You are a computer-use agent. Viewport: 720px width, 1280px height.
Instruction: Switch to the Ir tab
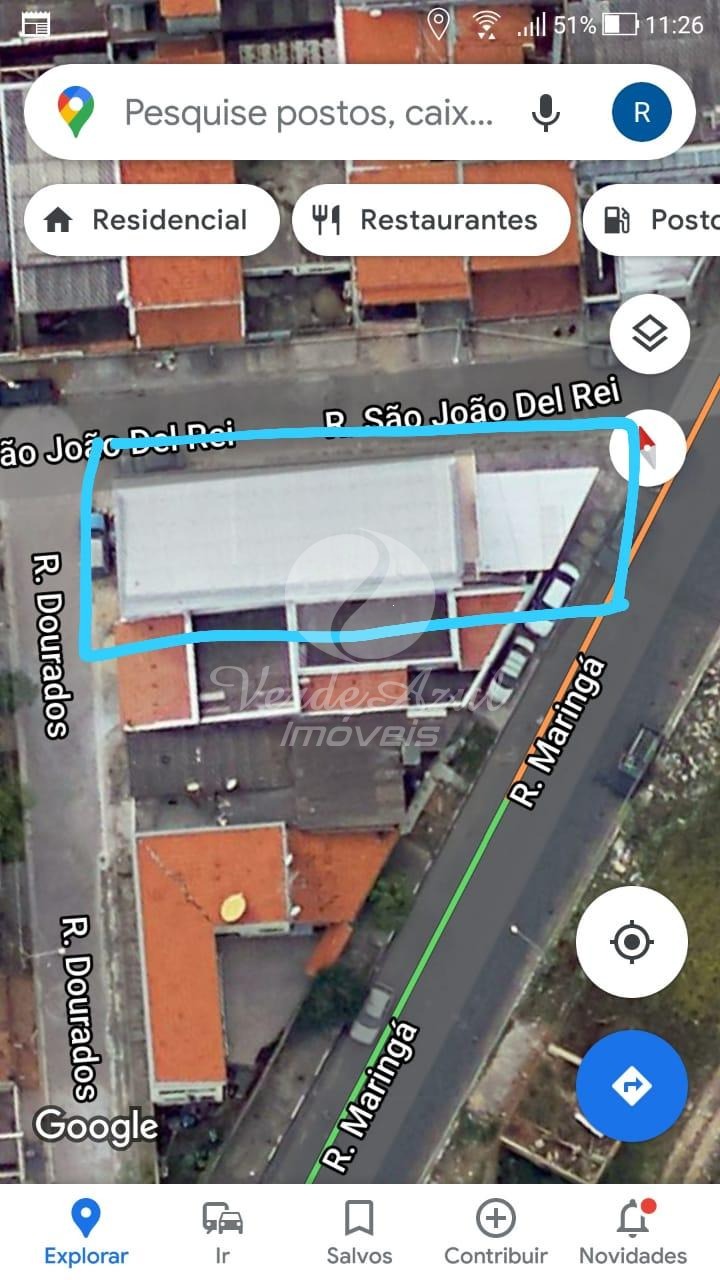pos(223,1232)
